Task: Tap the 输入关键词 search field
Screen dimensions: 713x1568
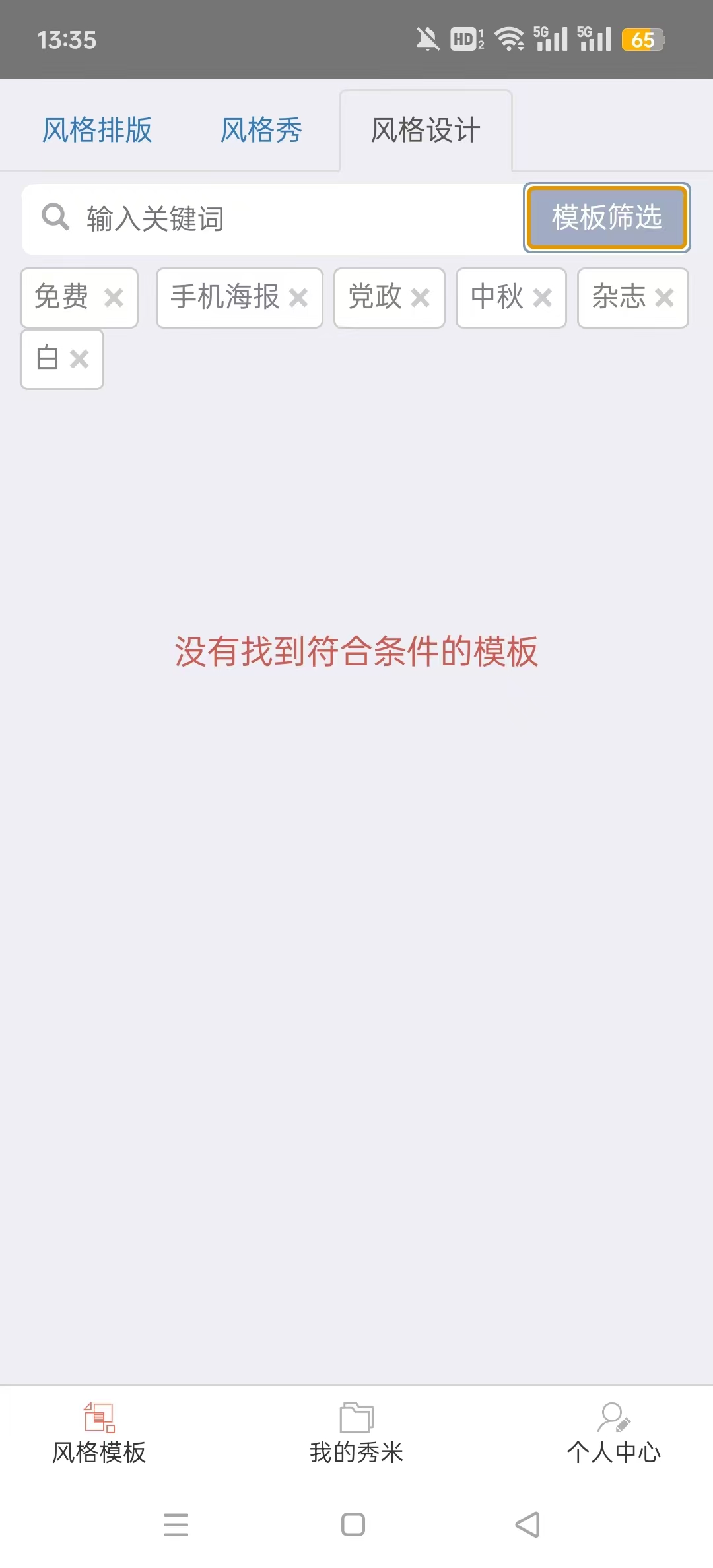Action: 273,219
